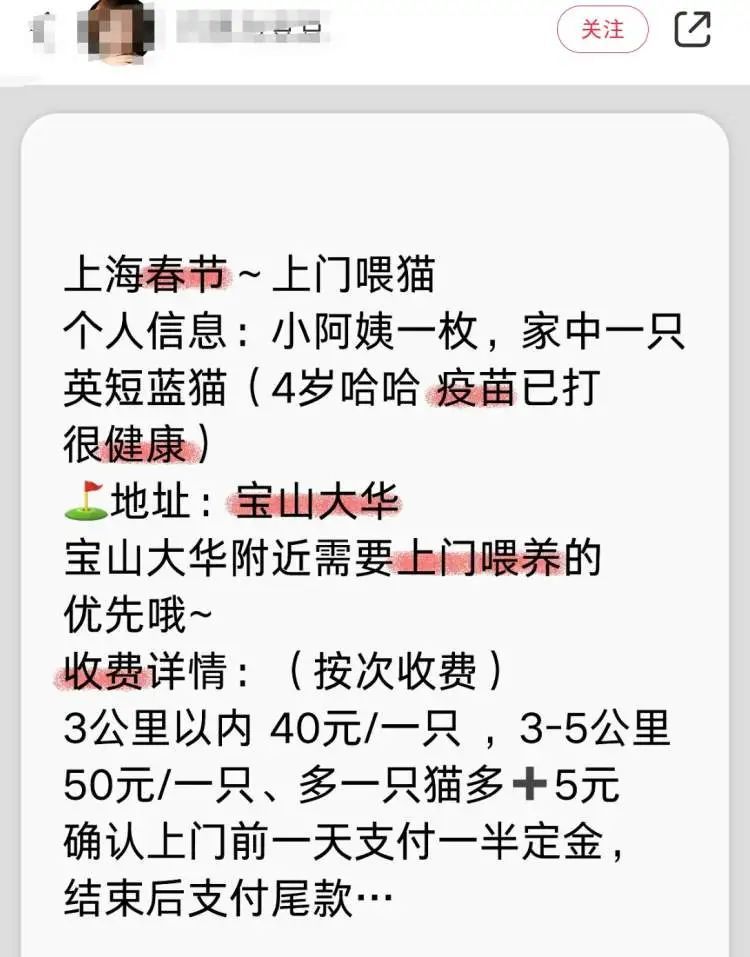Viewport: 750px width, 957px height.
Task: Tap the 关注 follow button
Action: [x=602, y=31]
